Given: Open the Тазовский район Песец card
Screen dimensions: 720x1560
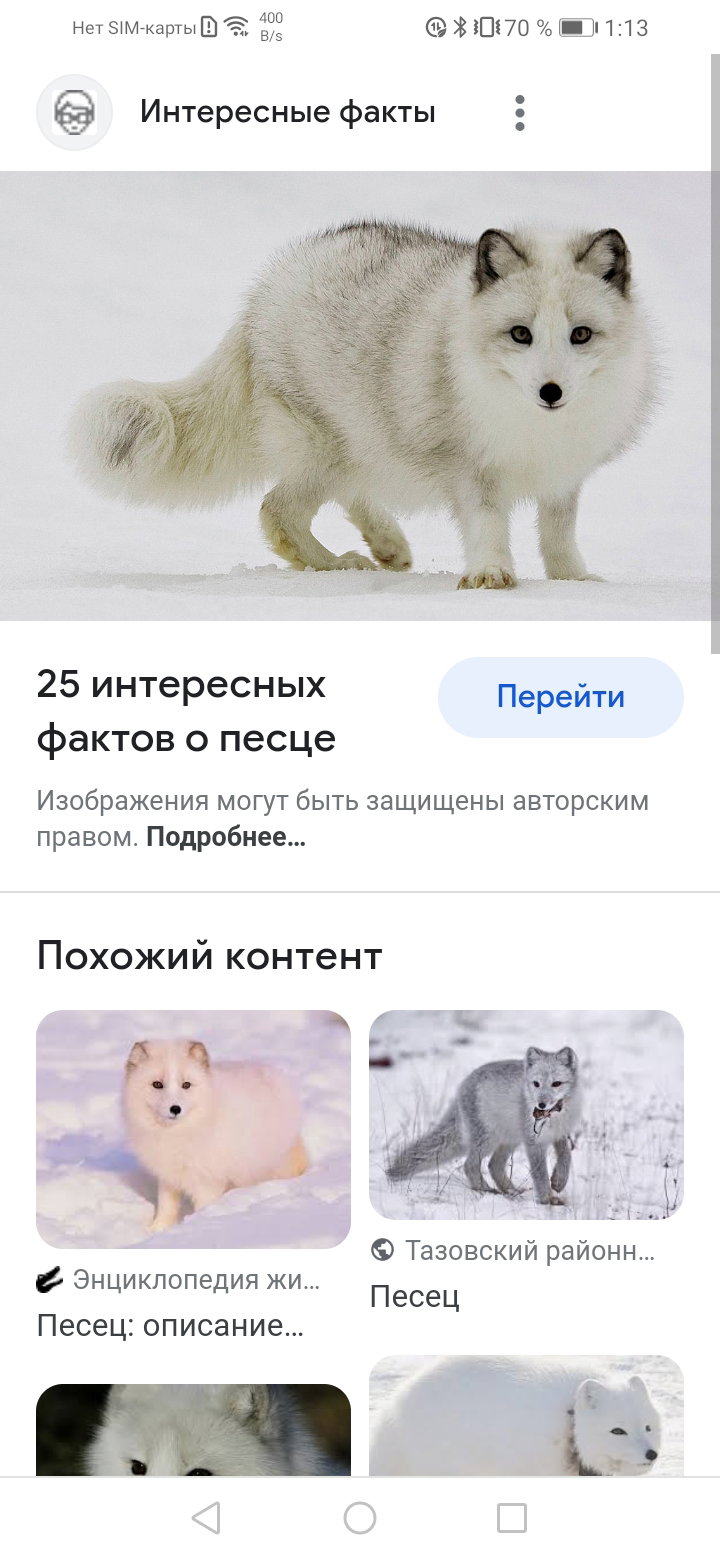Looking at the screenshot, I should coord(526,1162).
